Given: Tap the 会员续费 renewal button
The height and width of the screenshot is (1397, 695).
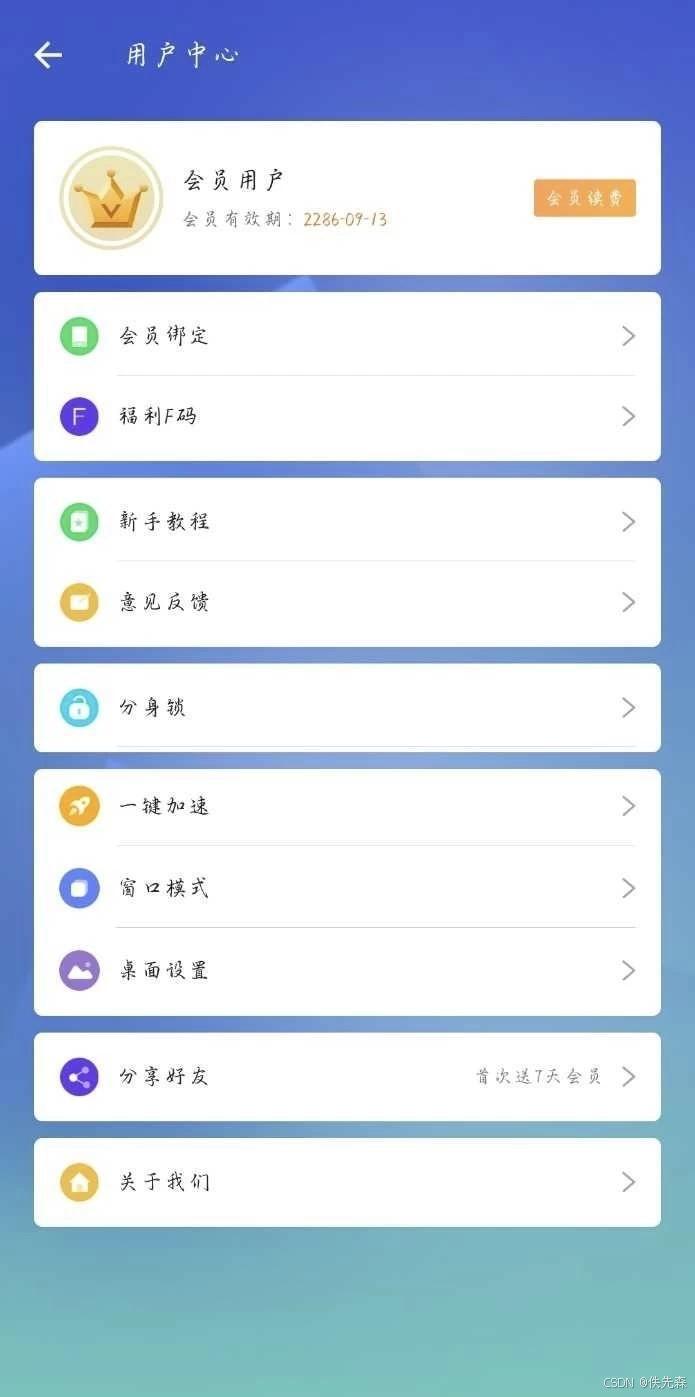Looking at the screenshot, I should click(584, 198).
